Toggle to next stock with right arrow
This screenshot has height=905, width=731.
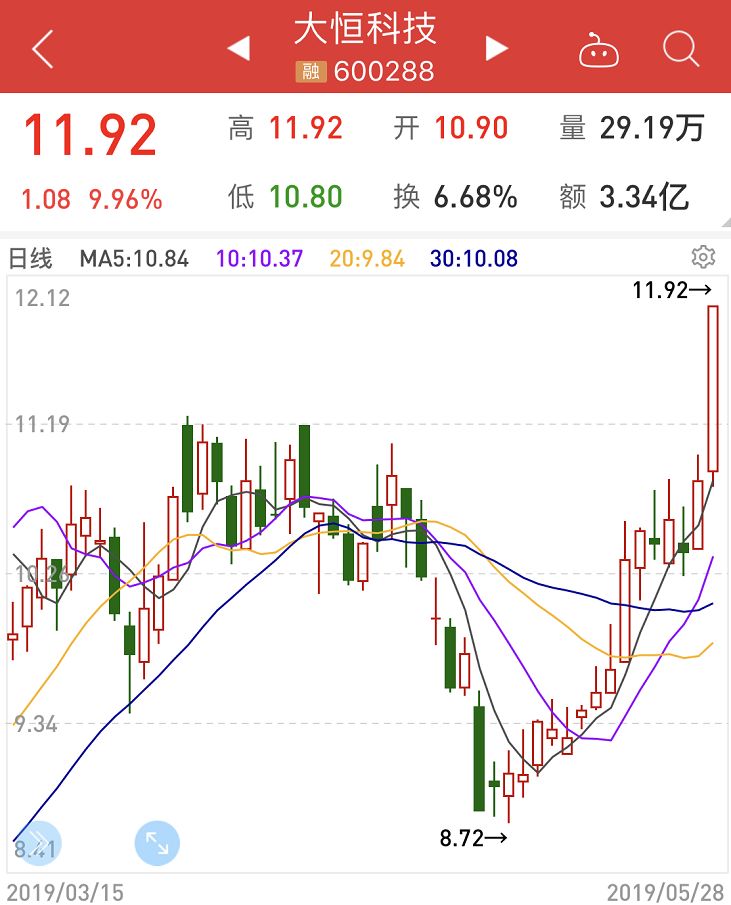(496, 48)
